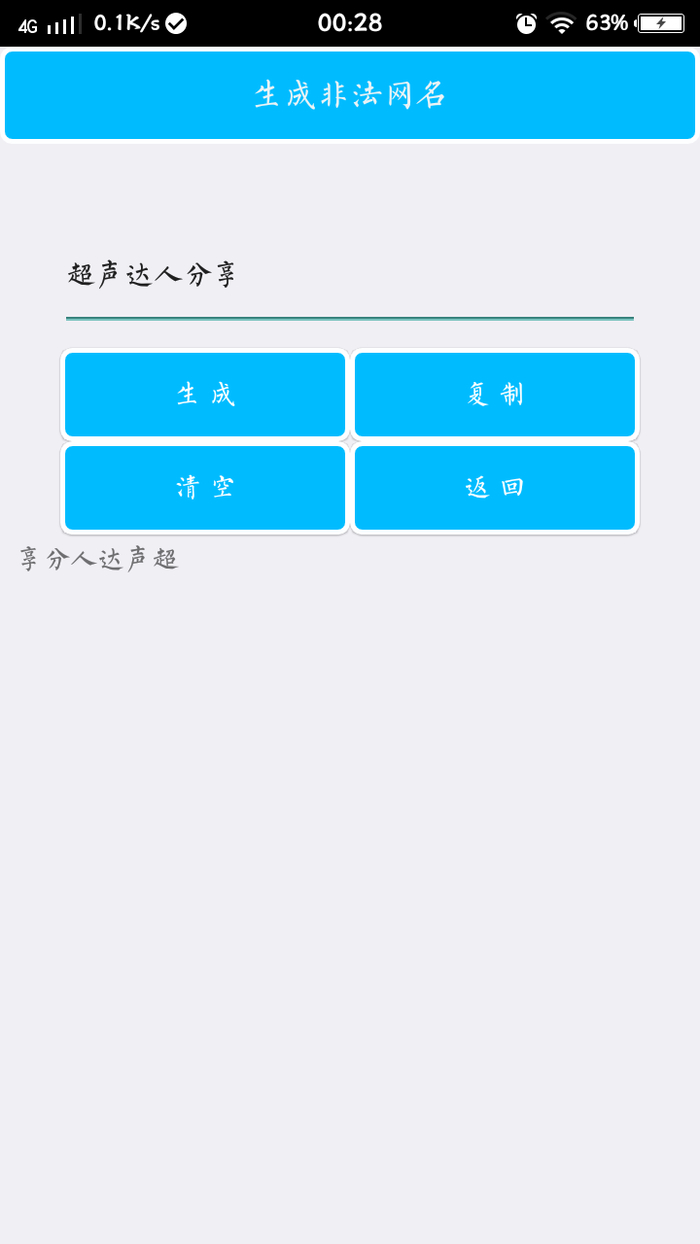Go back using the 返回 button
700x1244 pixels.
[x=495, y=488]
